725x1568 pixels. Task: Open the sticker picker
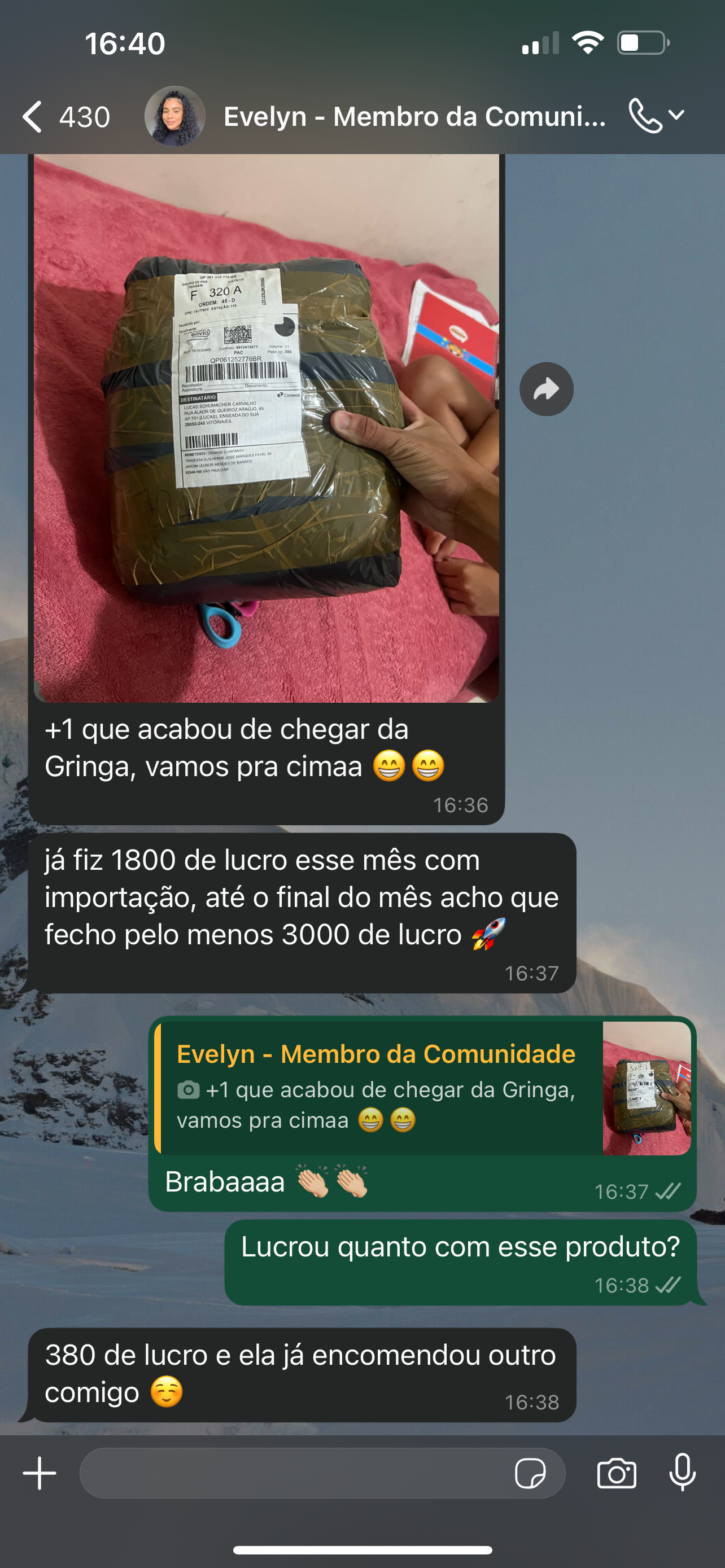click(x=530, y=1474)
